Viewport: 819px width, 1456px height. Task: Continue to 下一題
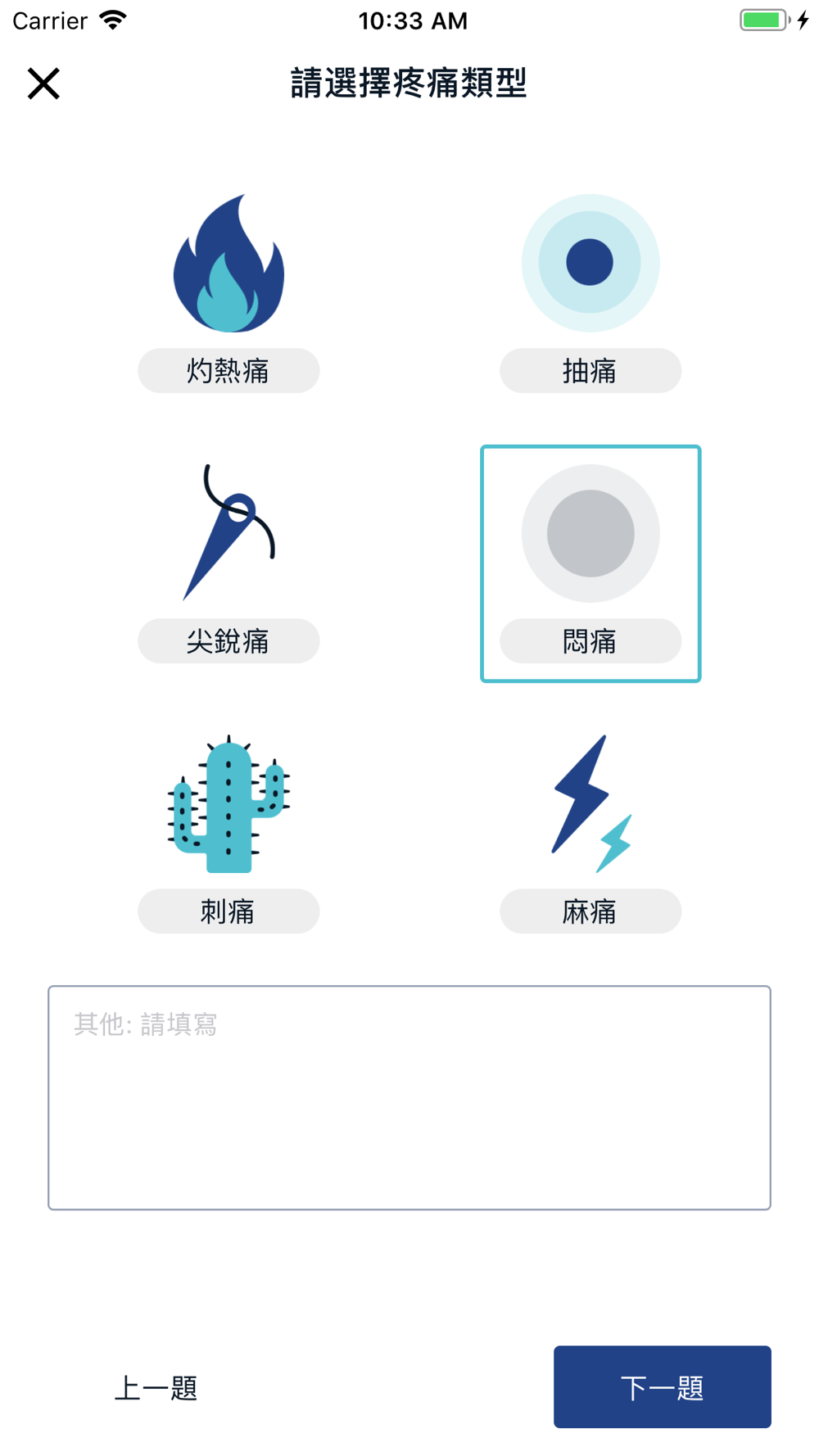pos(663,1387)
